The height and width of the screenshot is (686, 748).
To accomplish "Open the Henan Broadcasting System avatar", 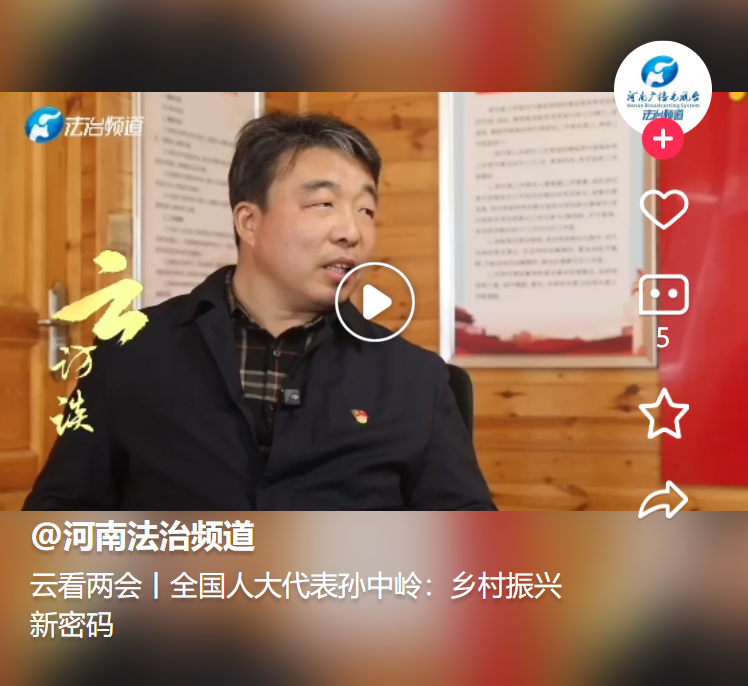I will point(662,88).
